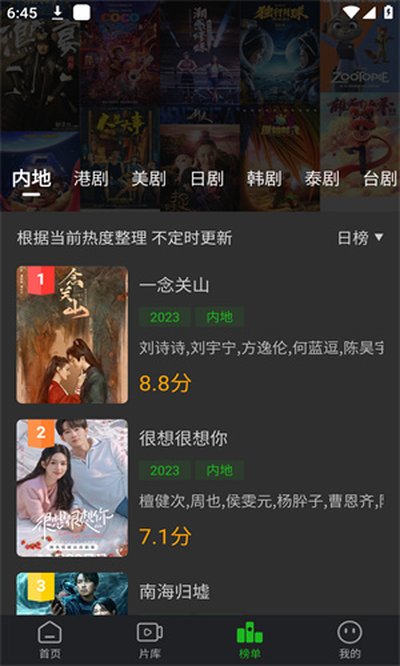Open the 台剧 tab
The height and width of the screenshot is (666, 400).
[x=380, y=179]
